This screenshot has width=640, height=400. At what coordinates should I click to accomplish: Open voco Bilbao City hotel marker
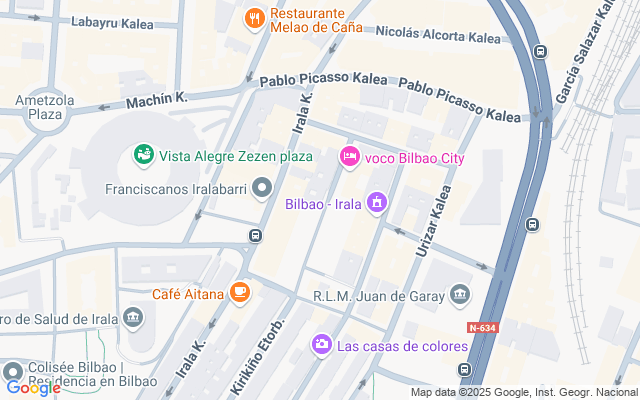click(x=349, y=156)
